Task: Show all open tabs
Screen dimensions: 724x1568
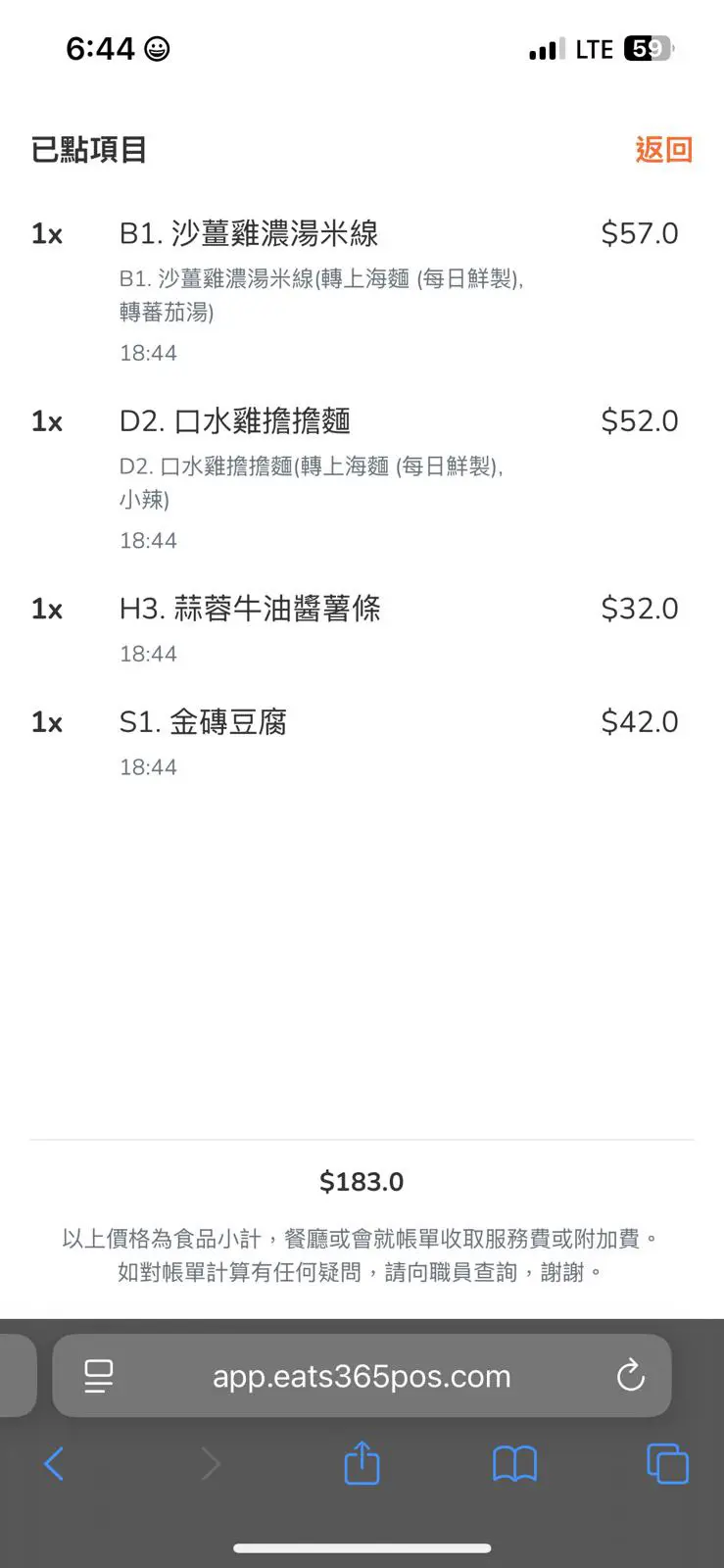Action: [x=667, y=1464]
